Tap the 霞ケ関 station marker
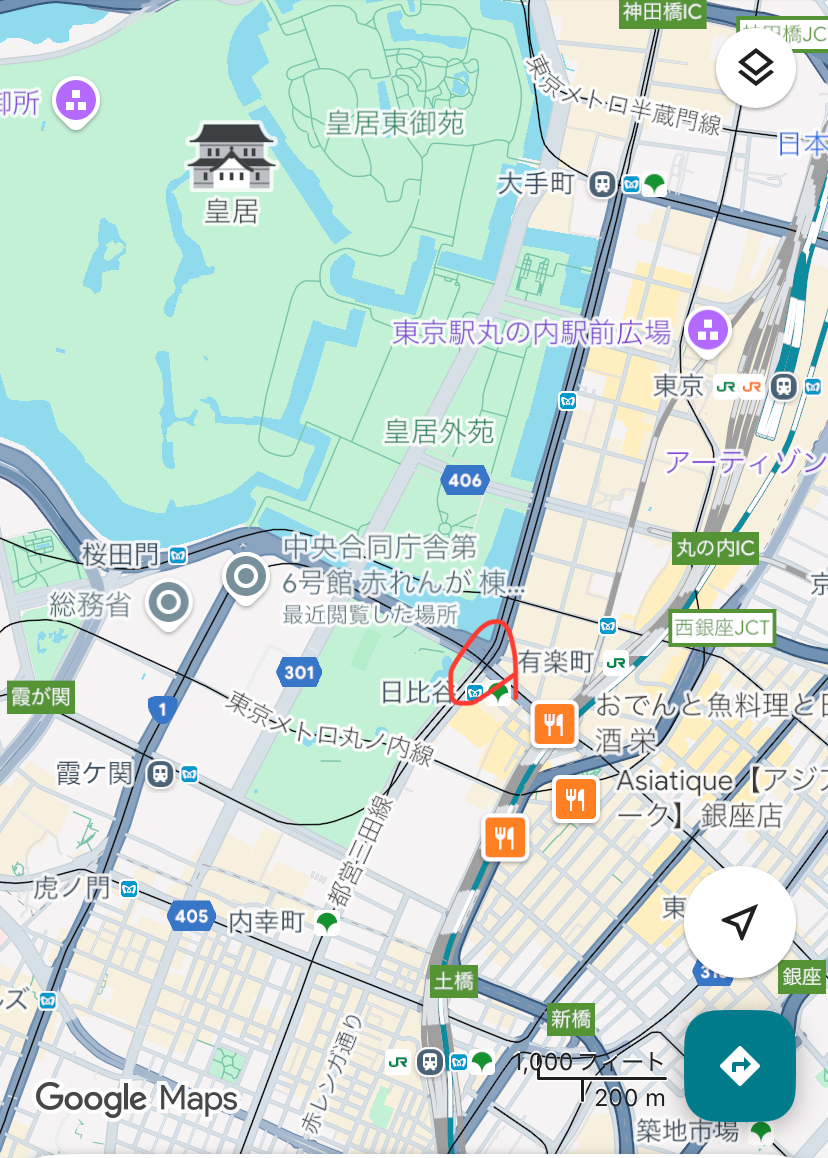The width and height of the screenshot is (828, 1158). pyautogui.click(x=160, y=773)
